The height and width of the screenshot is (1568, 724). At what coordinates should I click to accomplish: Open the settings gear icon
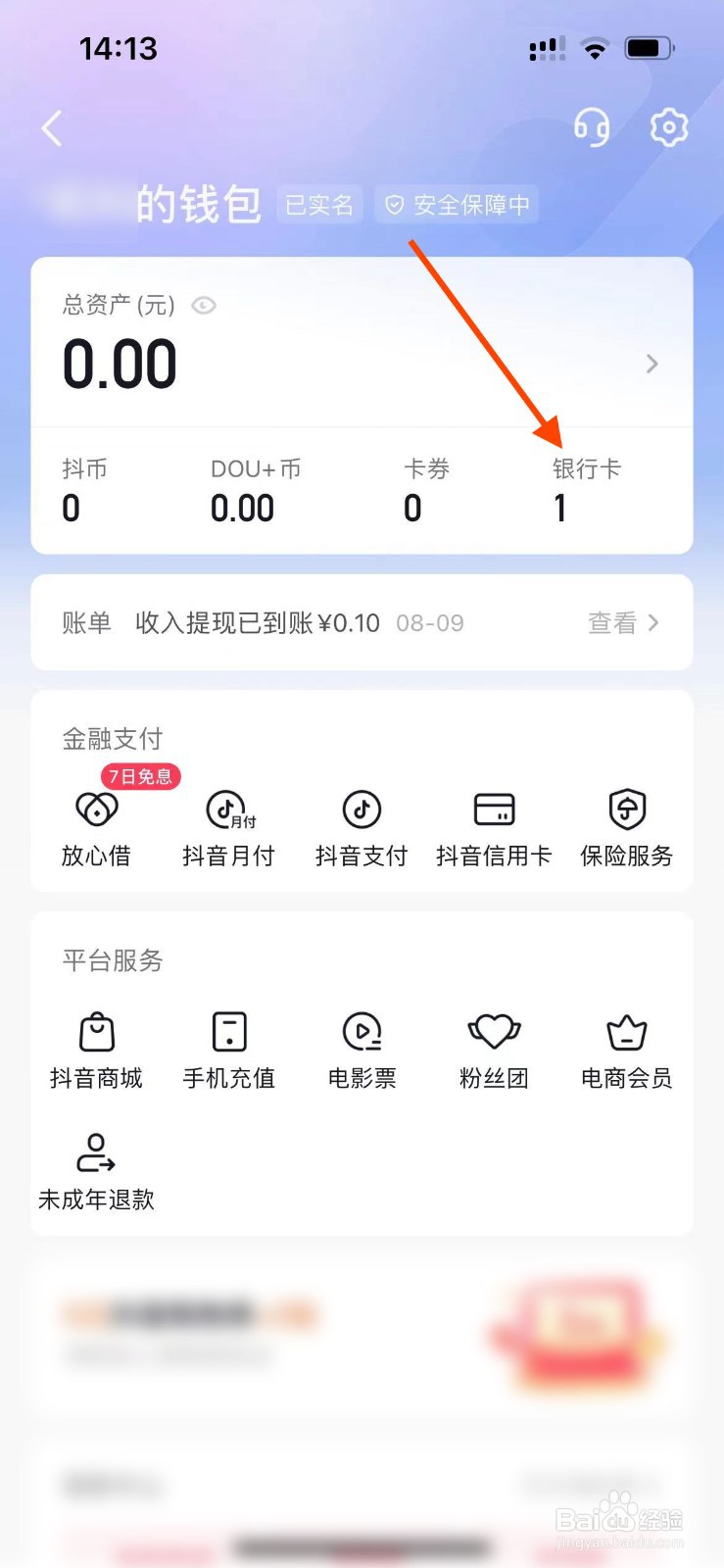pyautogui.click(x=668, y=127)
